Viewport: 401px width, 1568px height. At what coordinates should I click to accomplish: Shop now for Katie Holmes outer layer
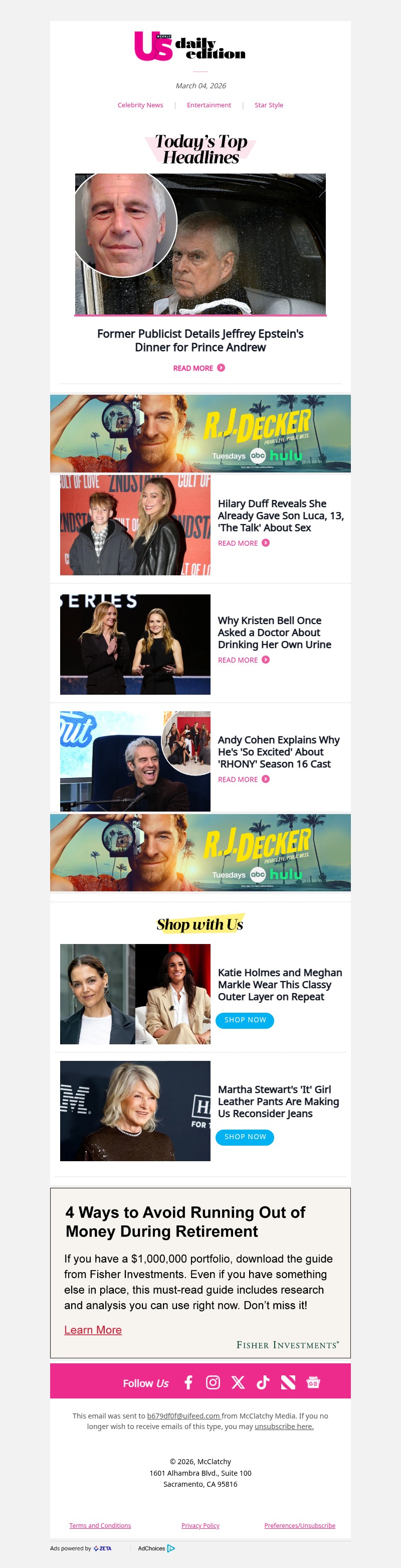[x=245, y=1020]
